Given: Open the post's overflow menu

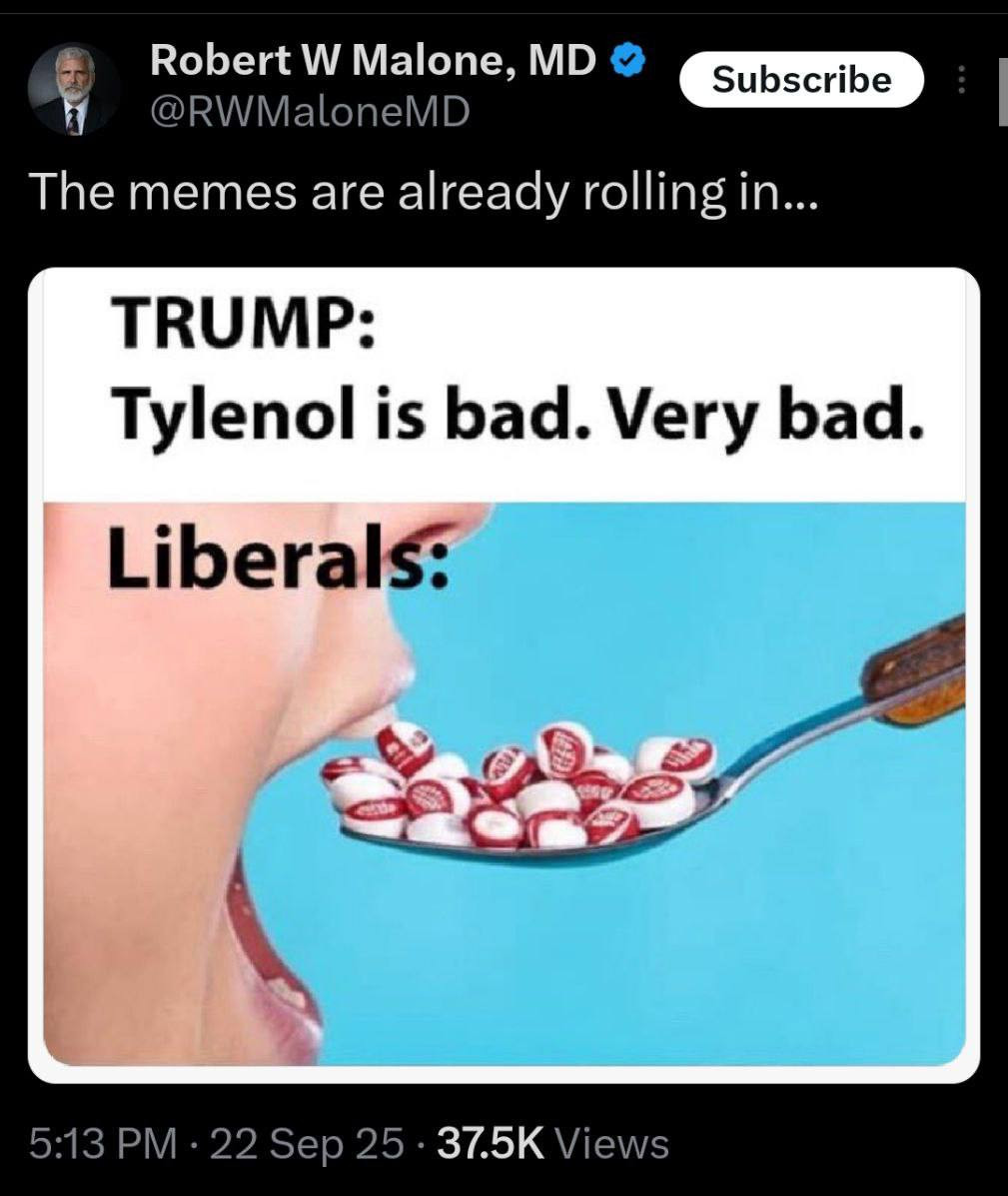Looking at the screenshot, I should pyautogui.click(x=961, y=80).
